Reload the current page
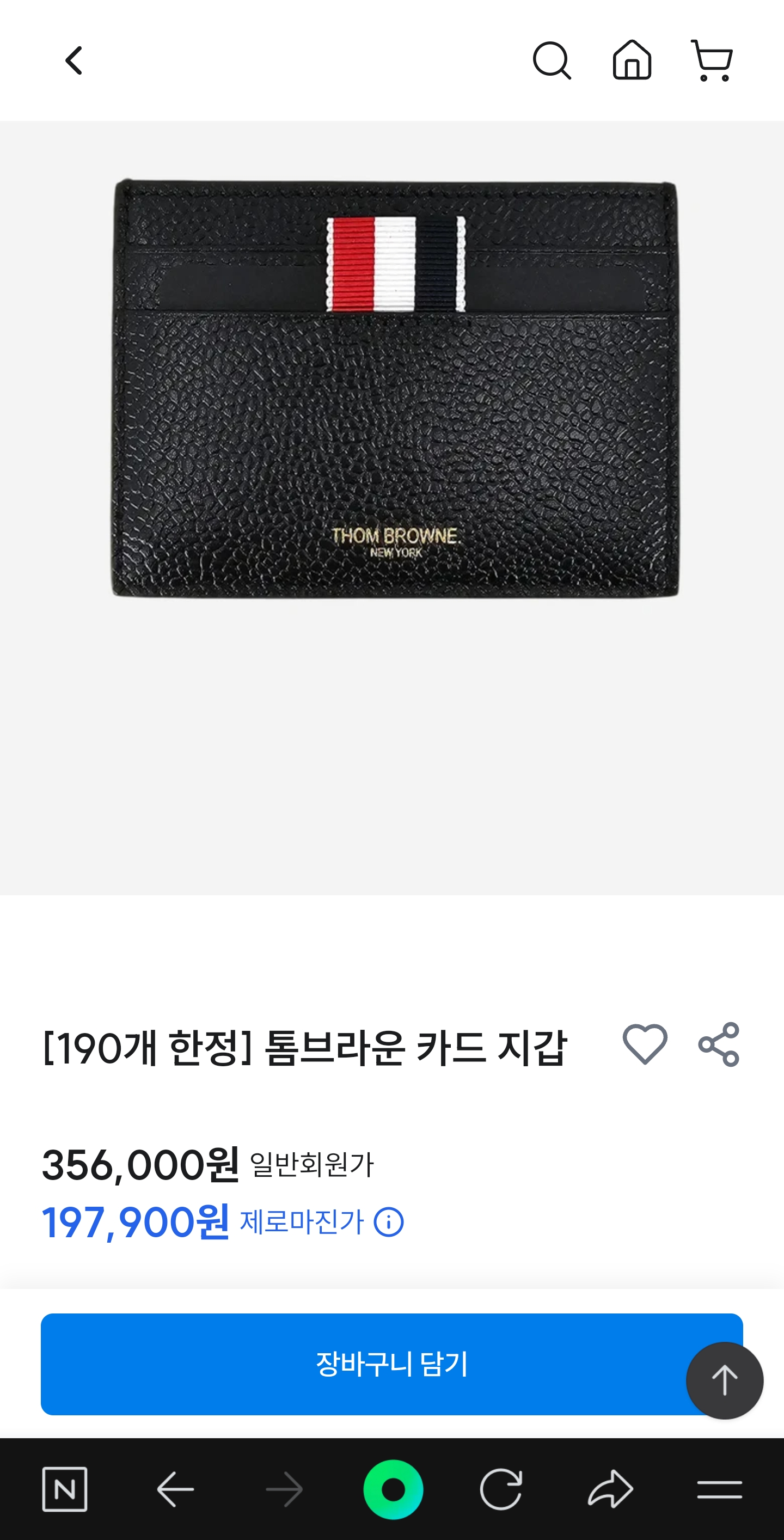 tap(501, 1489)
